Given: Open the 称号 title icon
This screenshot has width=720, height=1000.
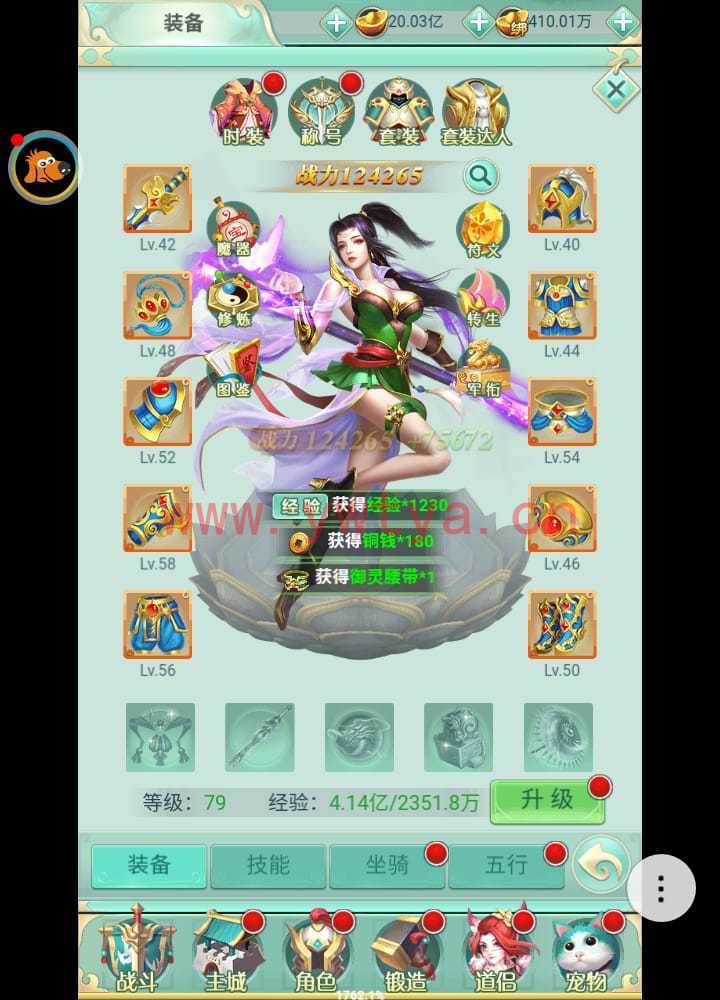Looking at the screenshot, I should 321,112.
